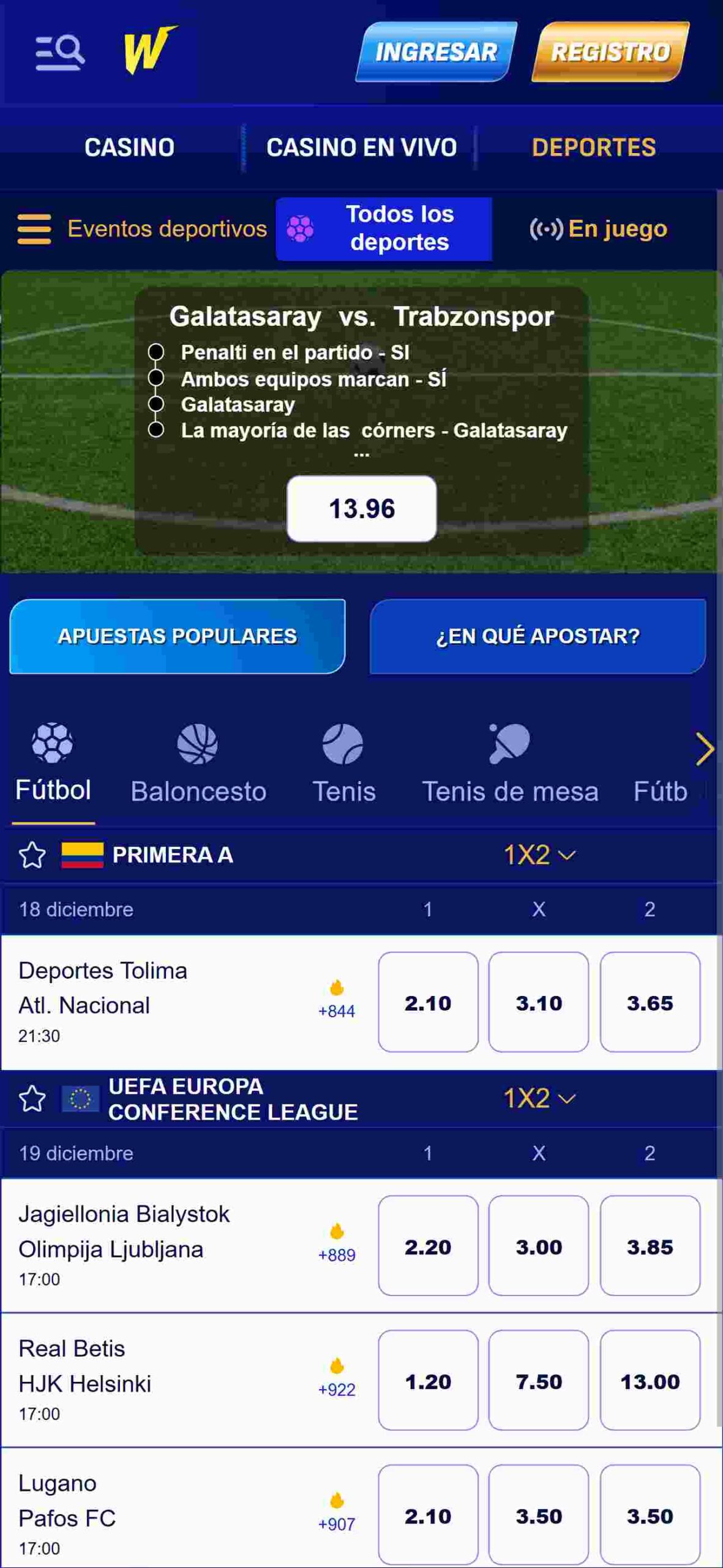Screen dimensions: 723x1568
Task: Expand the 1X2 dropdown for PRIMERA A
Action: 539,855
